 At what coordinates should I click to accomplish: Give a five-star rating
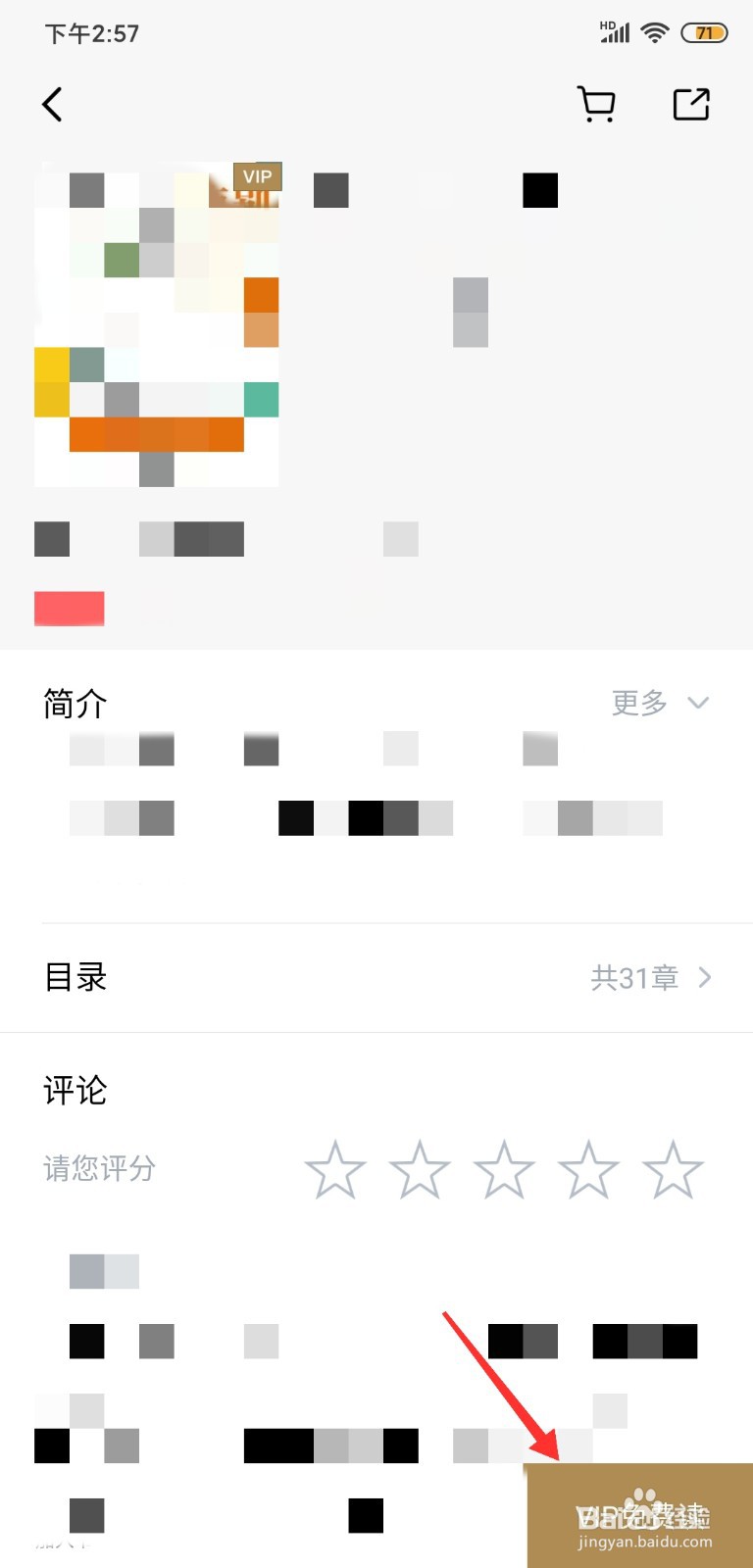673,1168
